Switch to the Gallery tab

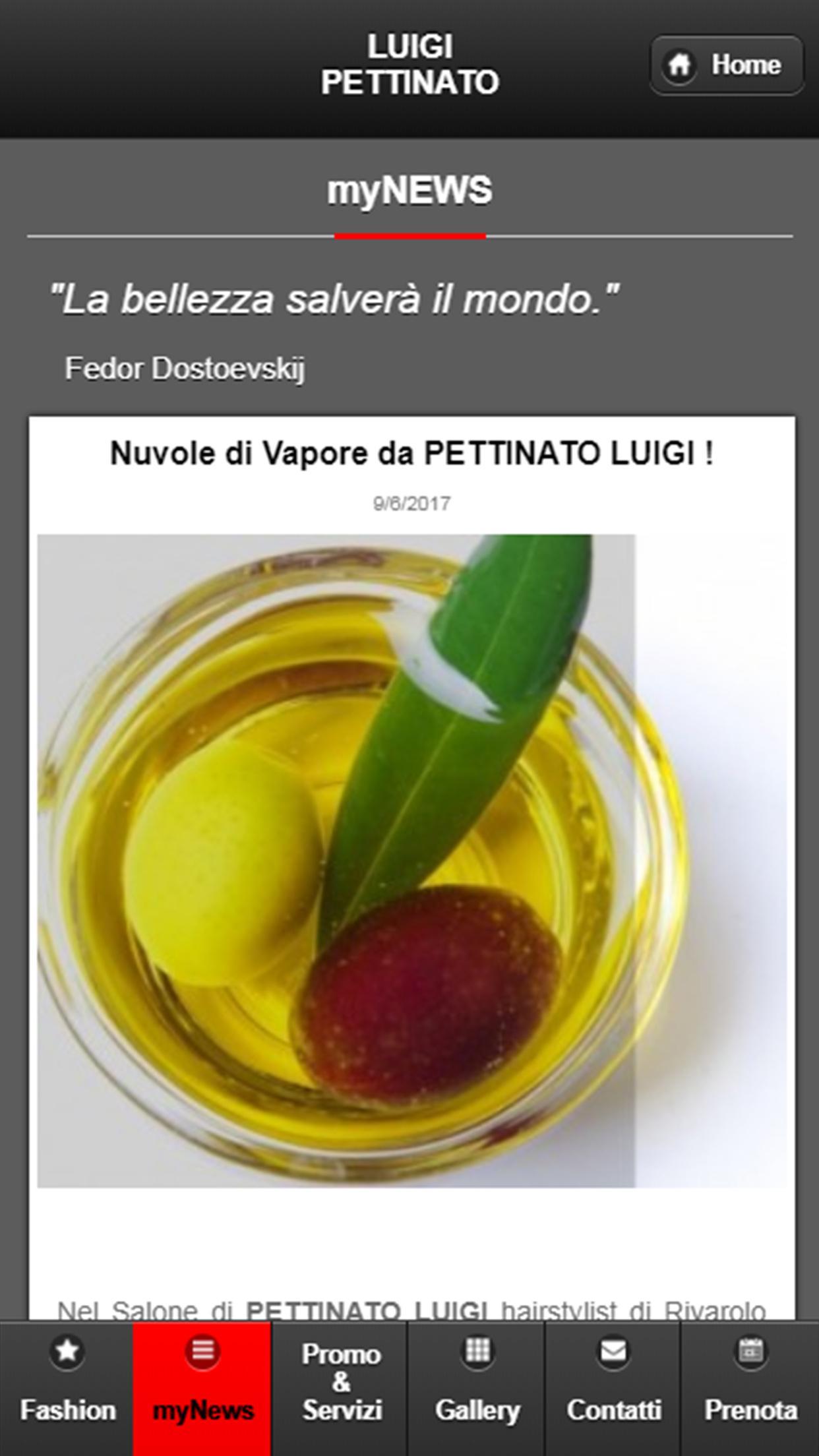point(476,1388)
